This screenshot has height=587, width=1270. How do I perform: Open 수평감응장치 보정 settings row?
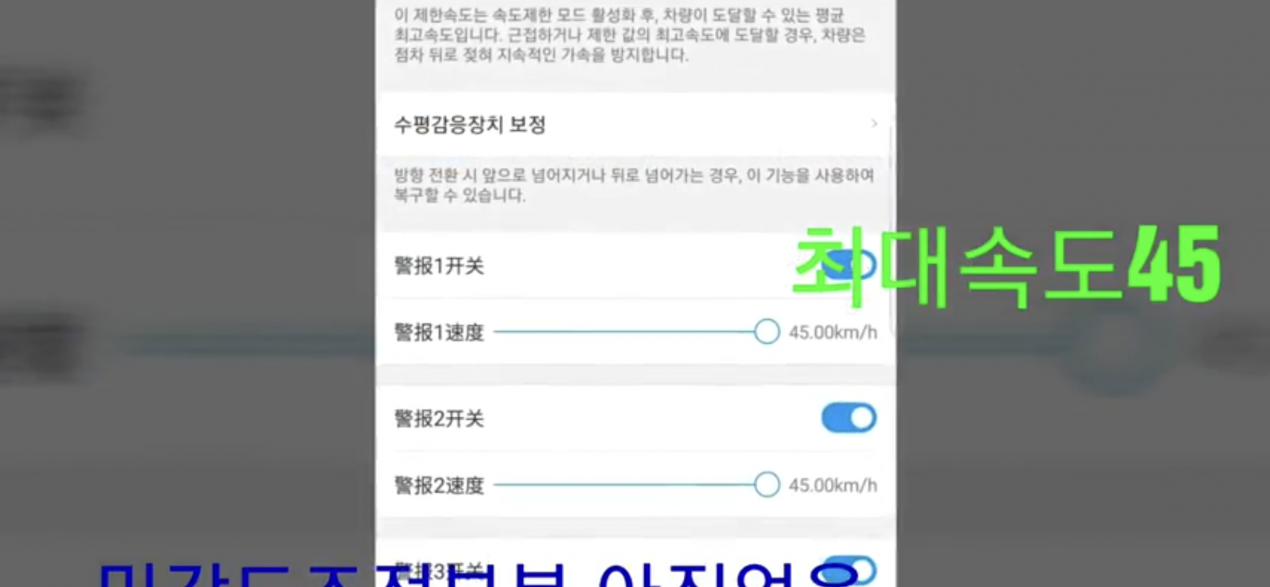[634, 125]
